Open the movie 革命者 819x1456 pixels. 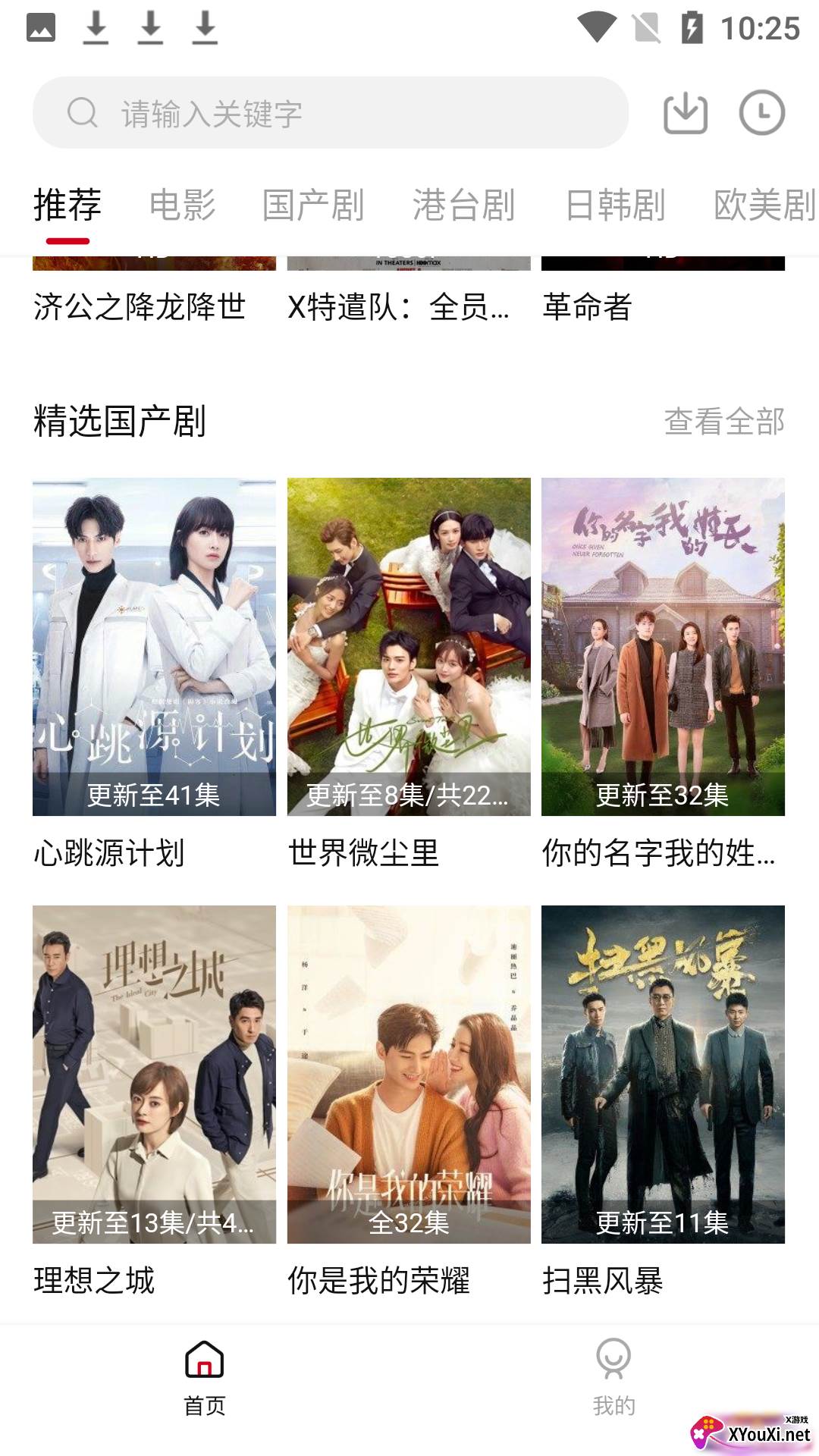pyautogui.click(x=588, y=306)
